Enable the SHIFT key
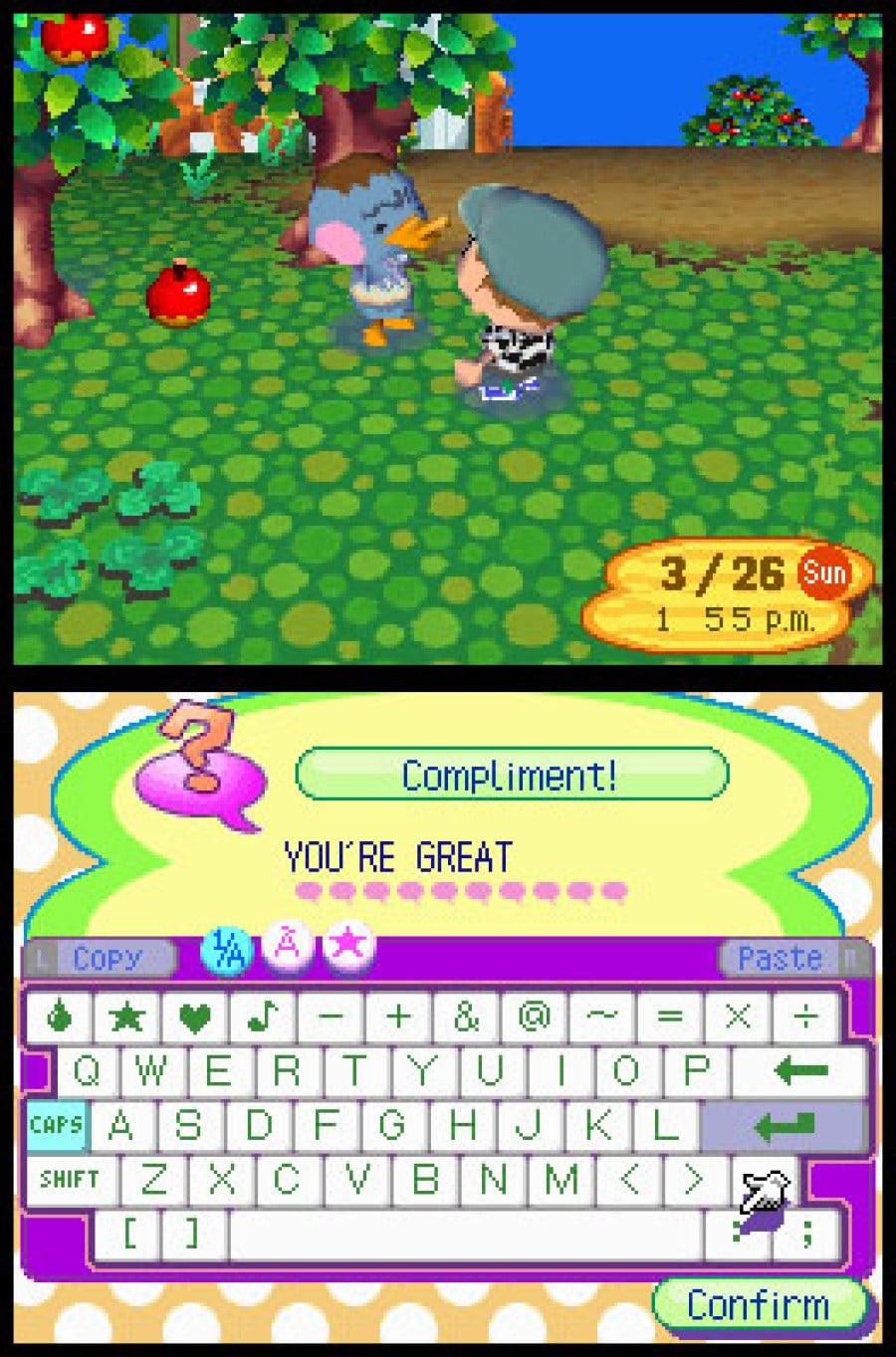 68,1180
